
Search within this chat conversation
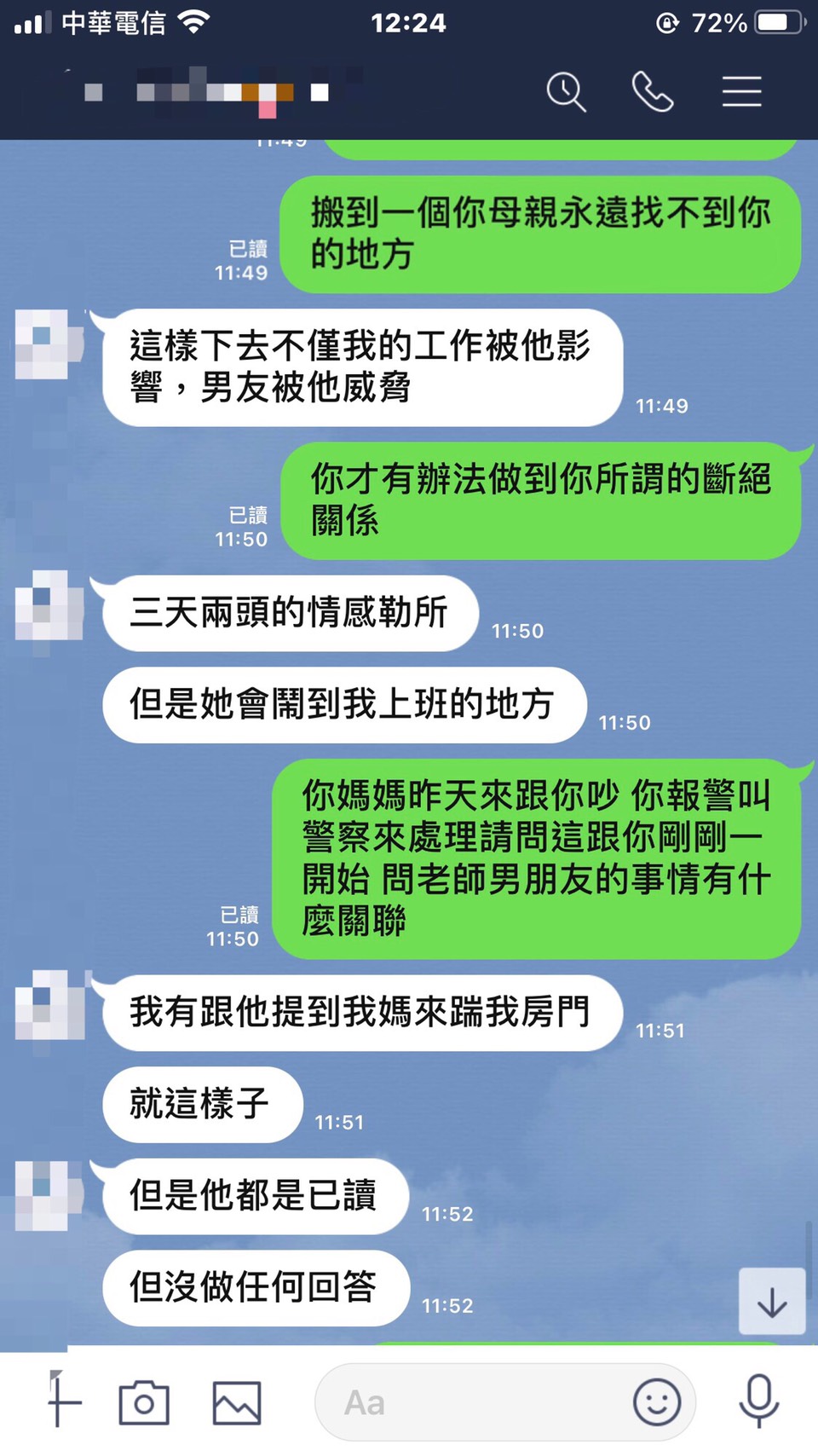coord(566,92)
